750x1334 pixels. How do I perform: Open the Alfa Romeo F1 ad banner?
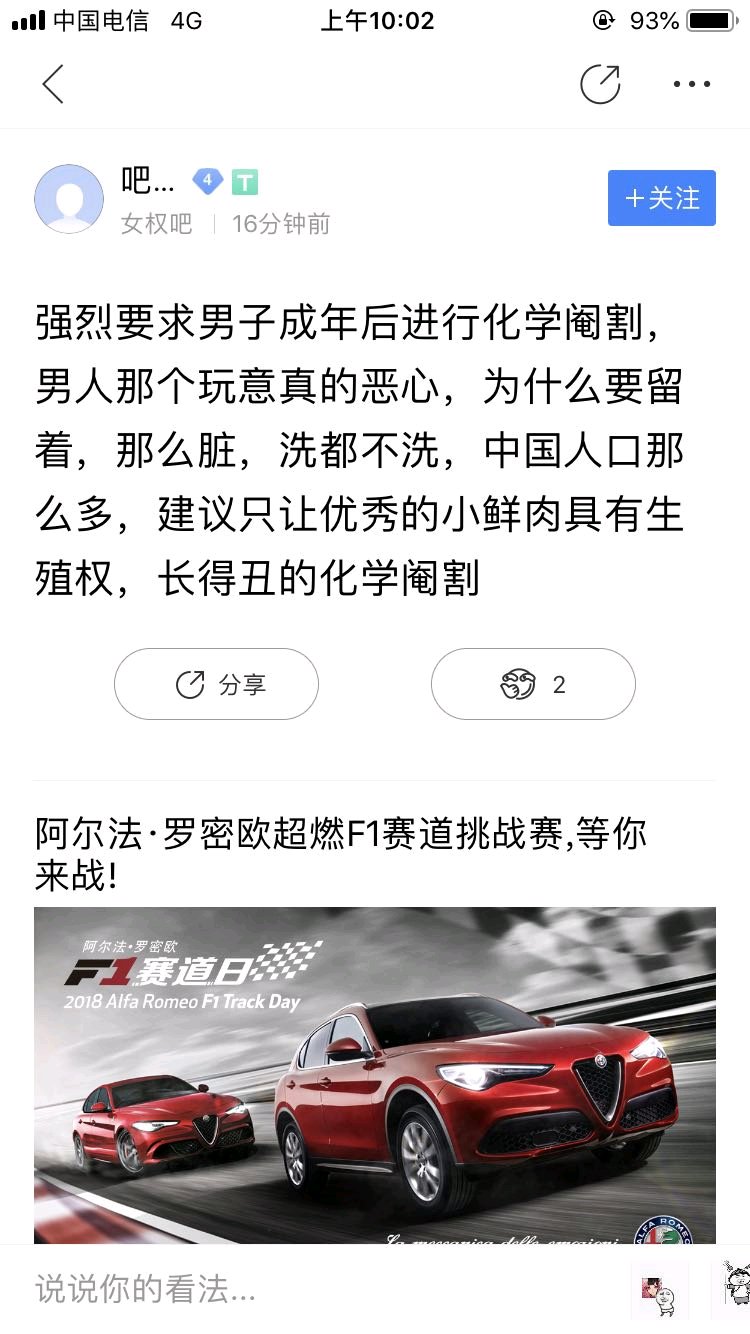click(375, 1075)
